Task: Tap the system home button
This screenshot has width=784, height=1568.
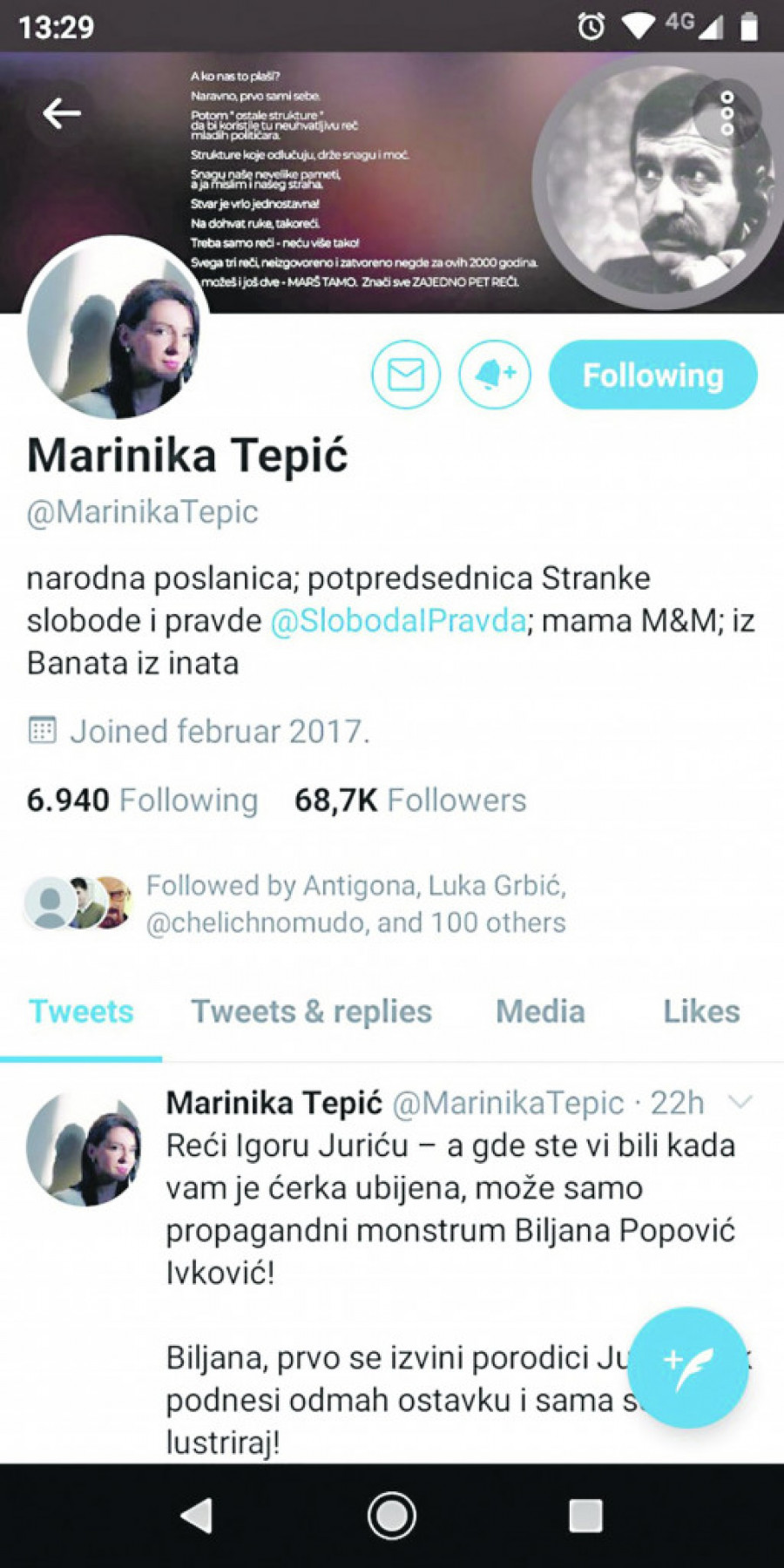Action: coord(392,1516)
